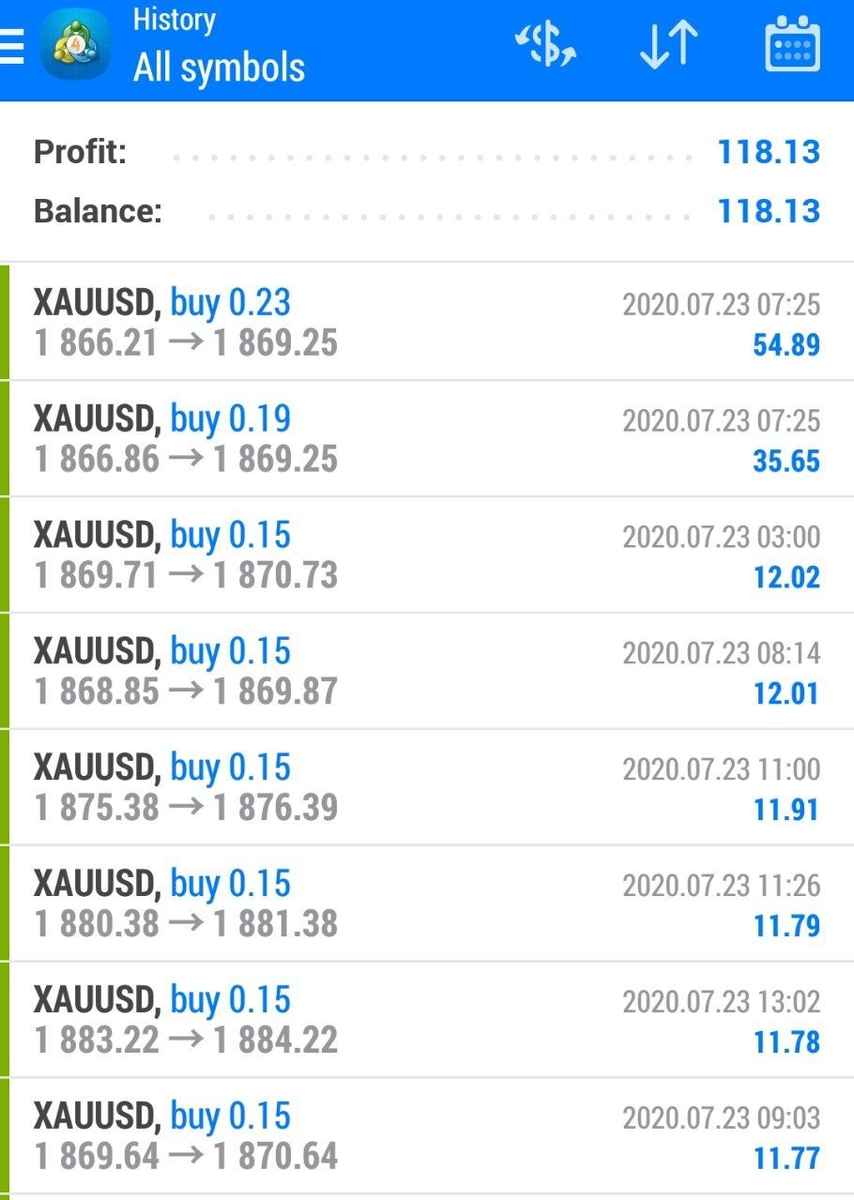Show details of the 08:14 trade
This screenshot has height=1200, width=854.
click(x=427, y=670)
